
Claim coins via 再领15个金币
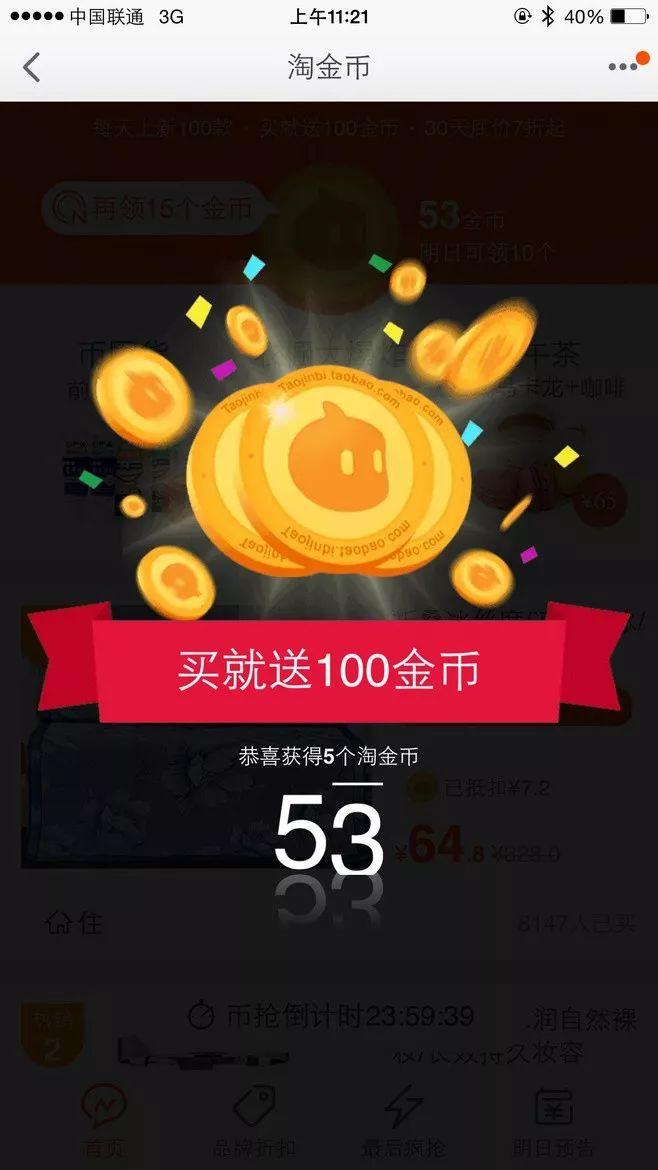pyautogui.click(x=153, y=208)
